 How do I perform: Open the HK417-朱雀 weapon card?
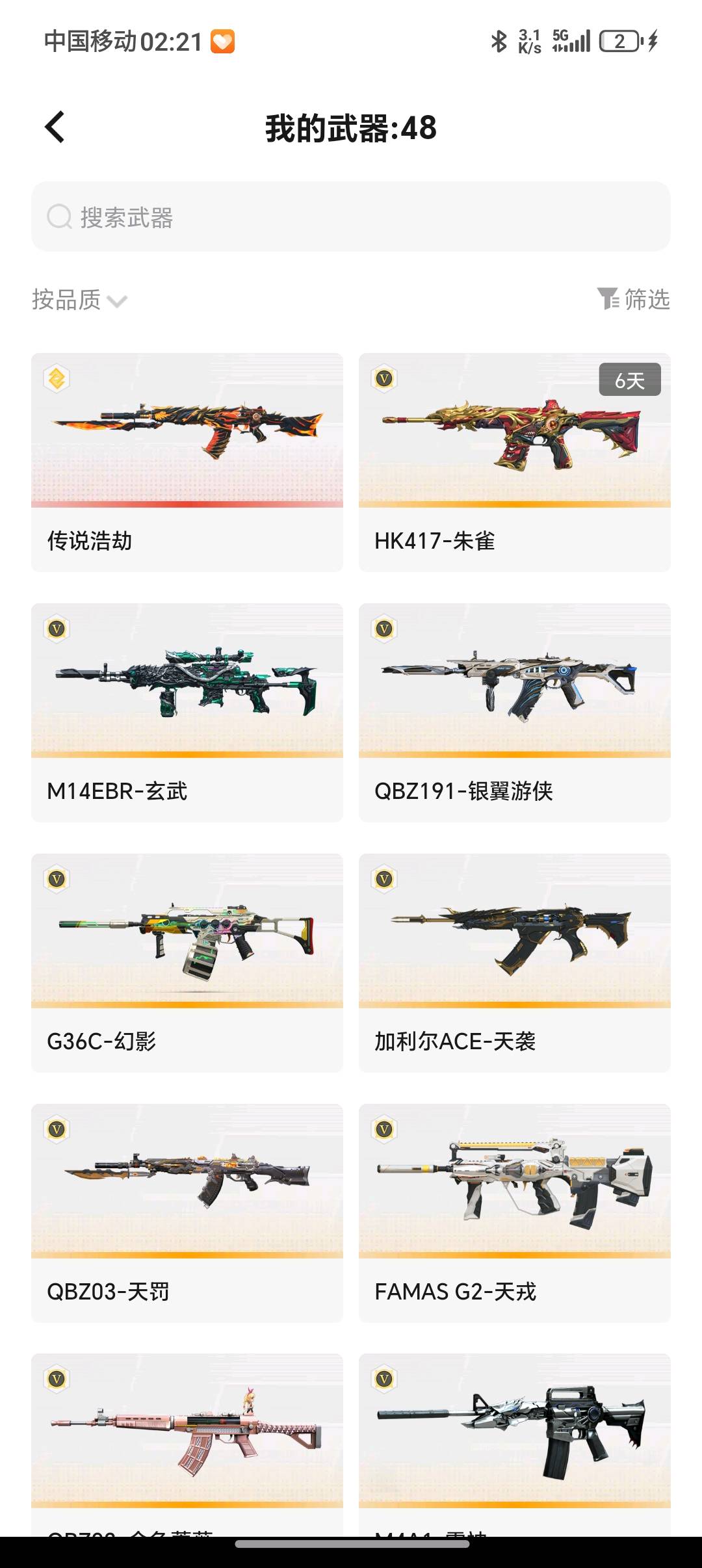click(514, 462)
